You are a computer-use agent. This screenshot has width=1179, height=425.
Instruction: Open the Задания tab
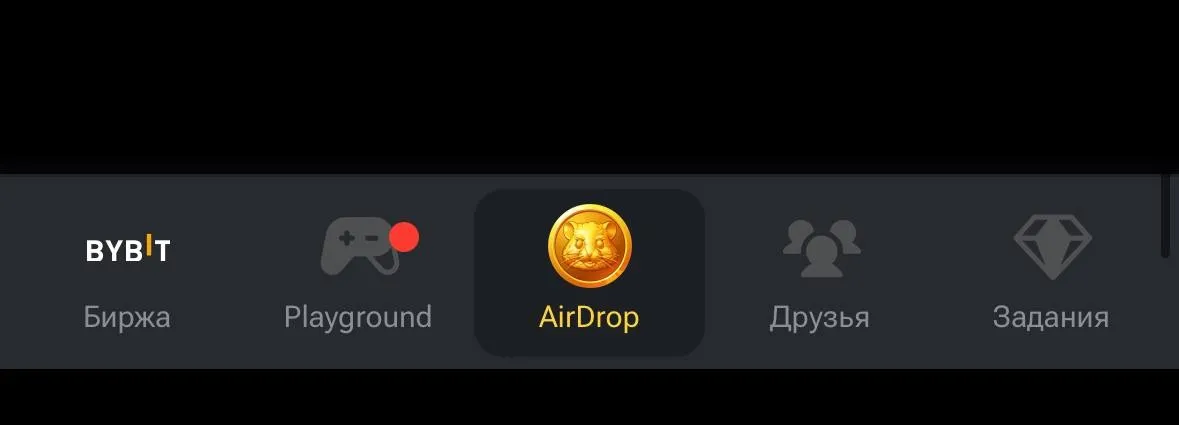[1051, 273]
